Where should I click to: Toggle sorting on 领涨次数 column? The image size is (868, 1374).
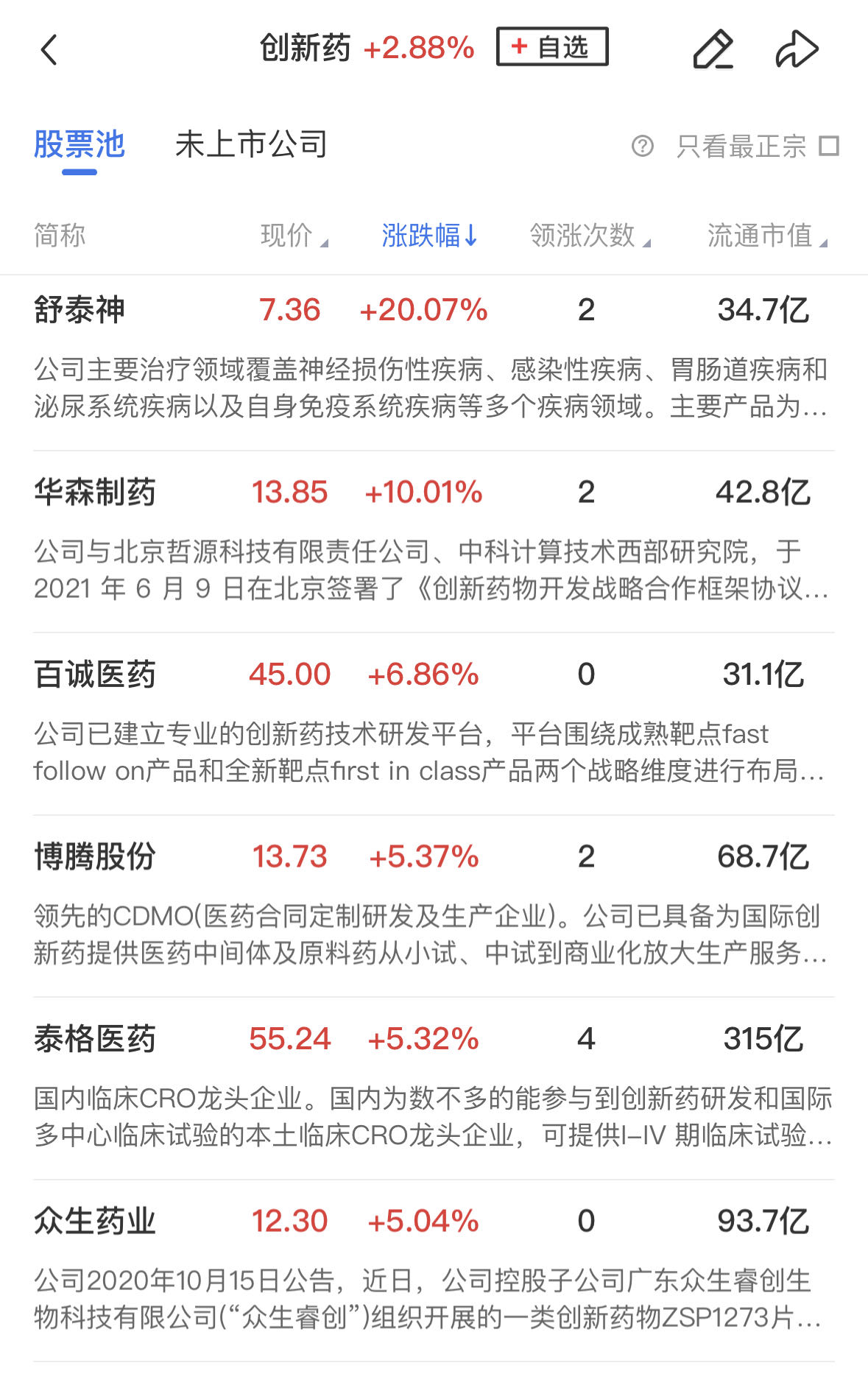pyautogui.click(x=647, y=242)
